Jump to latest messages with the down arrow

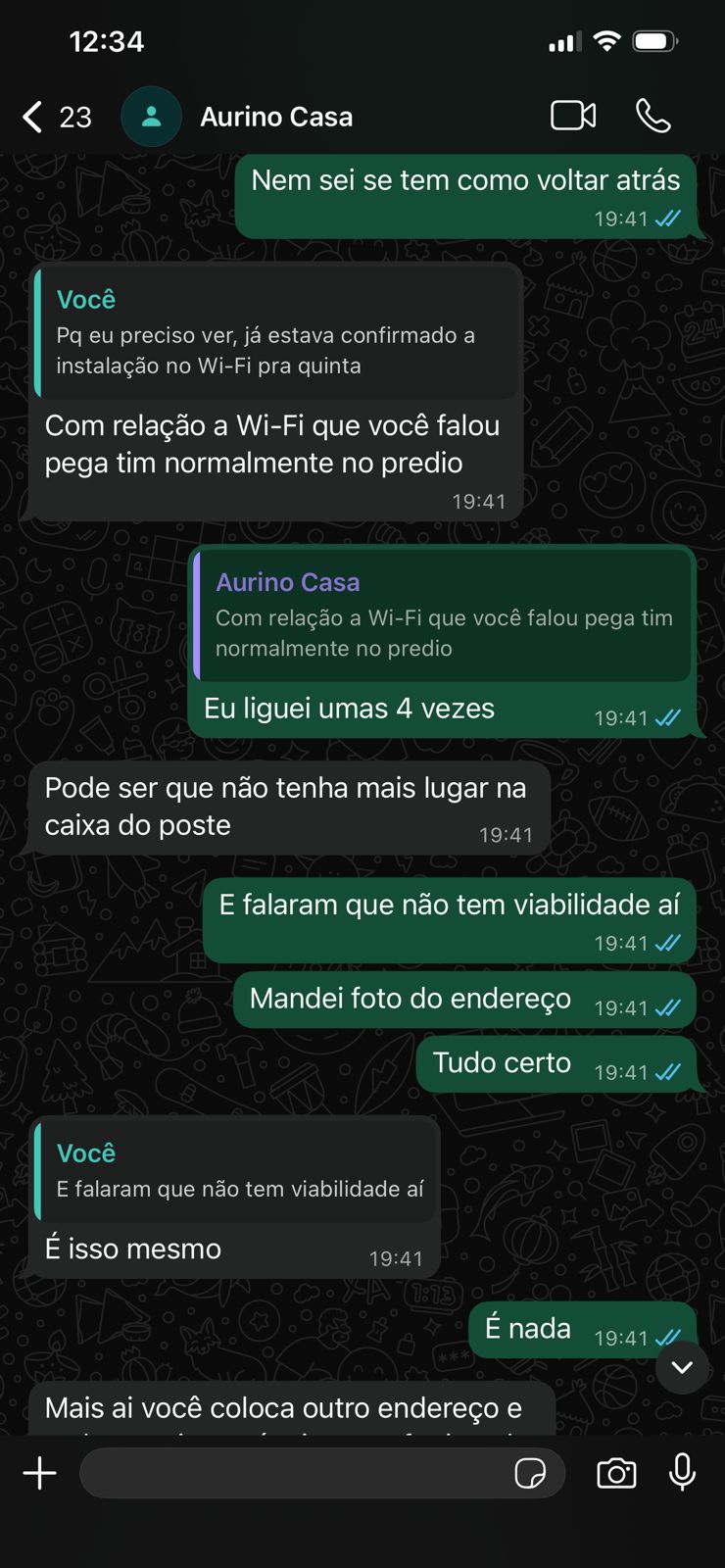pyautogui.click(x=682, y=1367)
